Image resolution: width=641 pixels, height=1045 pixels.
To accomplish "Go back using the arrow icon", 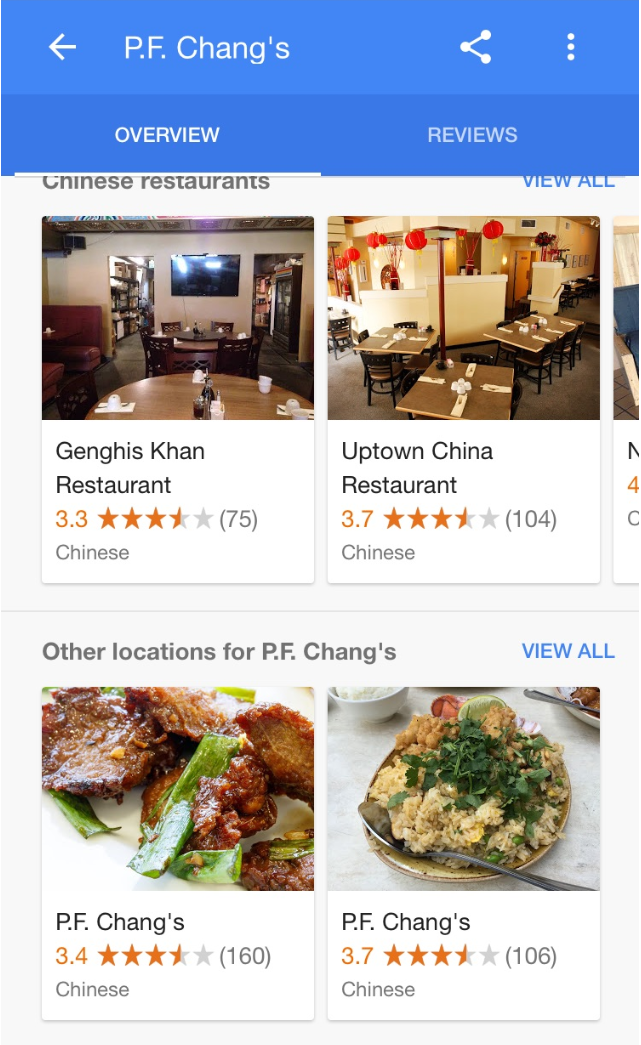I will tap(62, 47).
